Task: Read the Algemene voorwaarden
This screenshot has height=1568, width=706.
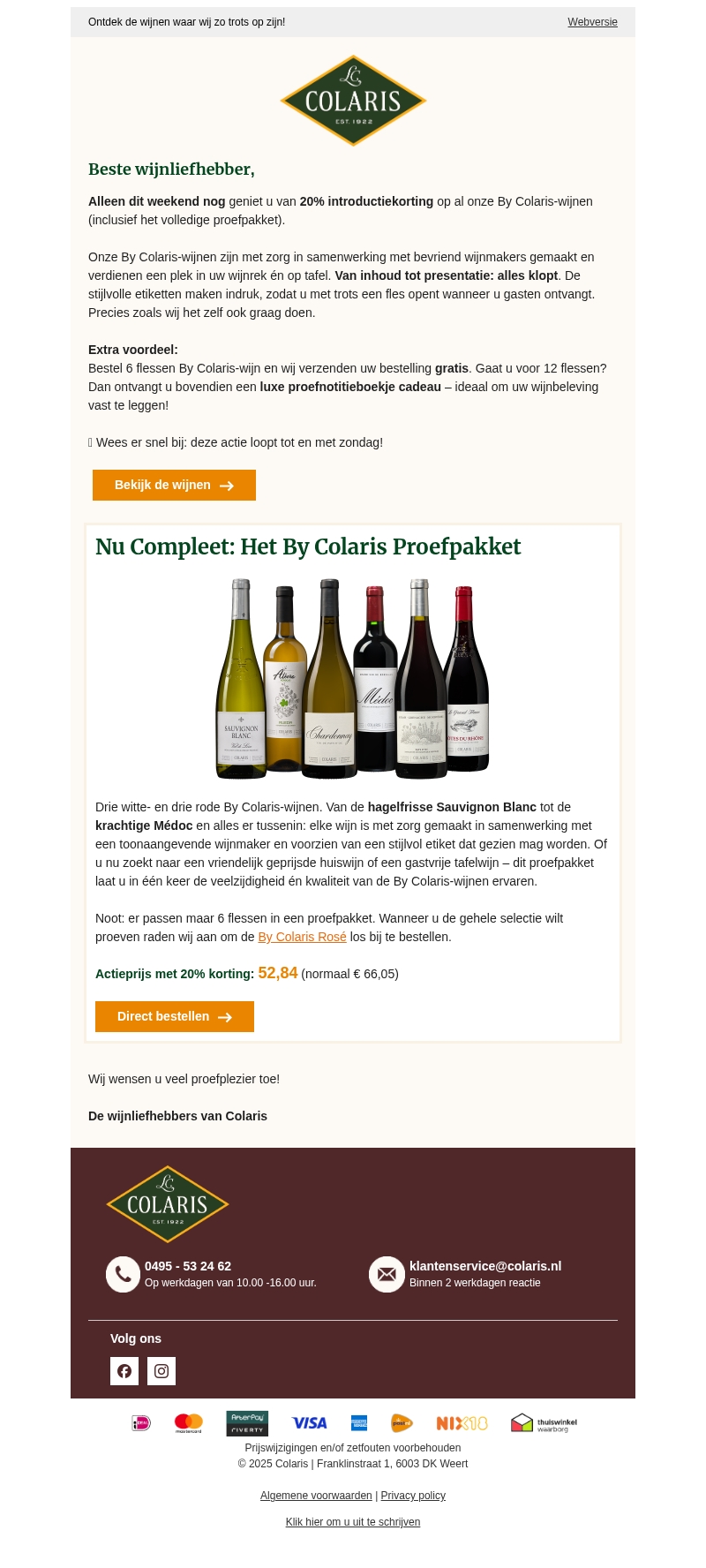Action: point(316,1496)
